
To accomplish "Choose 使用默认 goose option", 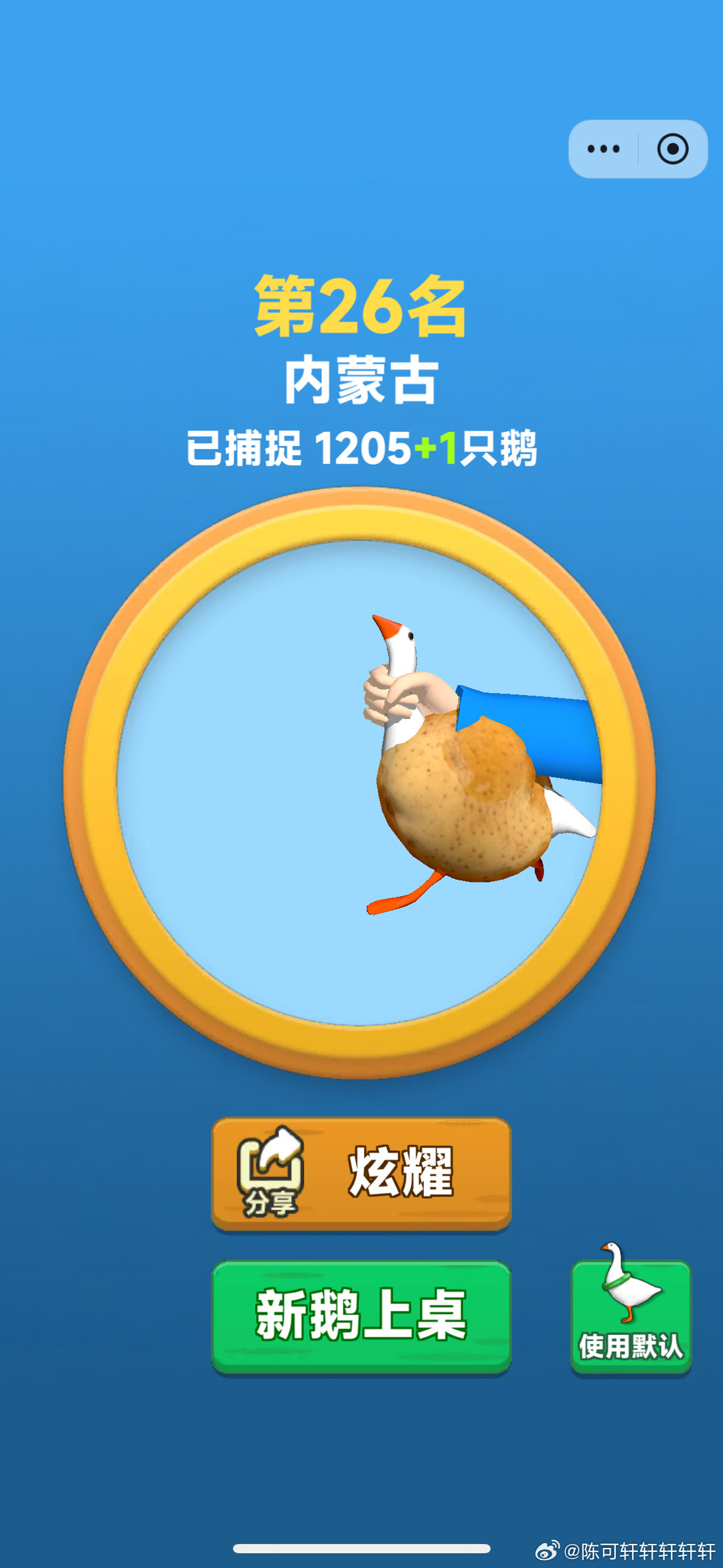I will point(631,1311).
